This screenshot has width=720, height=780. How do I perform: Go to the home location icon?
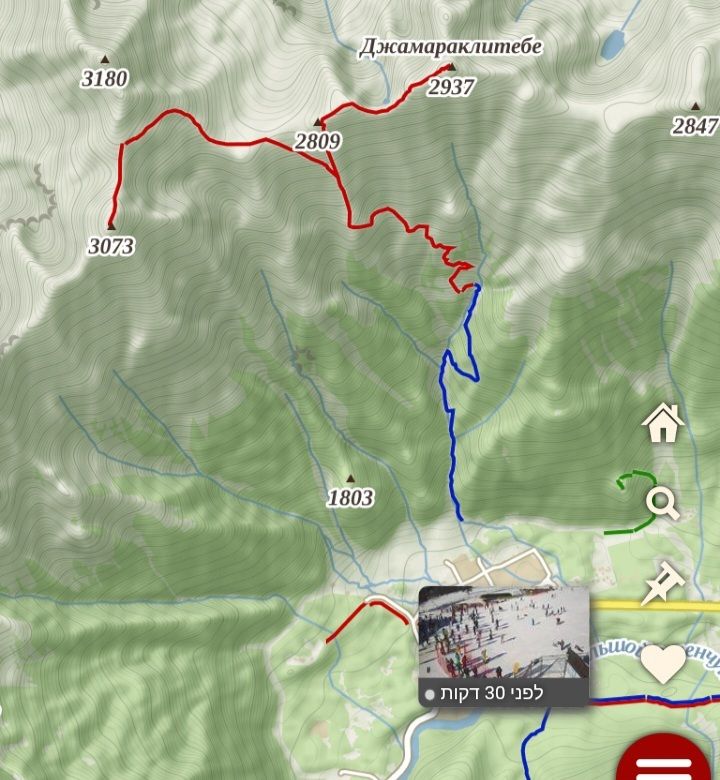pos(663,423)
